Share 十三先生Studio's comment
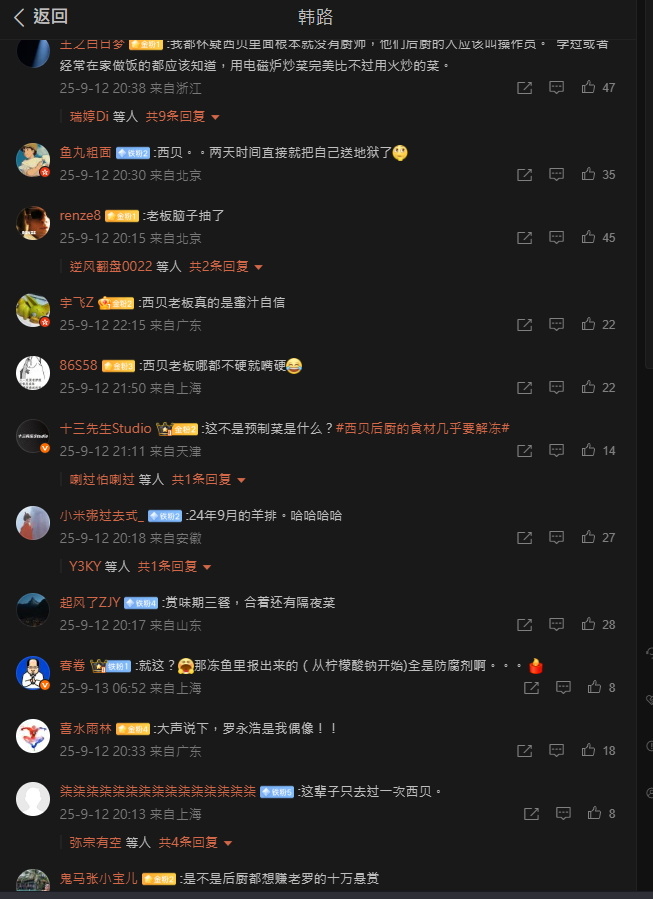 (x=524, y=451)
